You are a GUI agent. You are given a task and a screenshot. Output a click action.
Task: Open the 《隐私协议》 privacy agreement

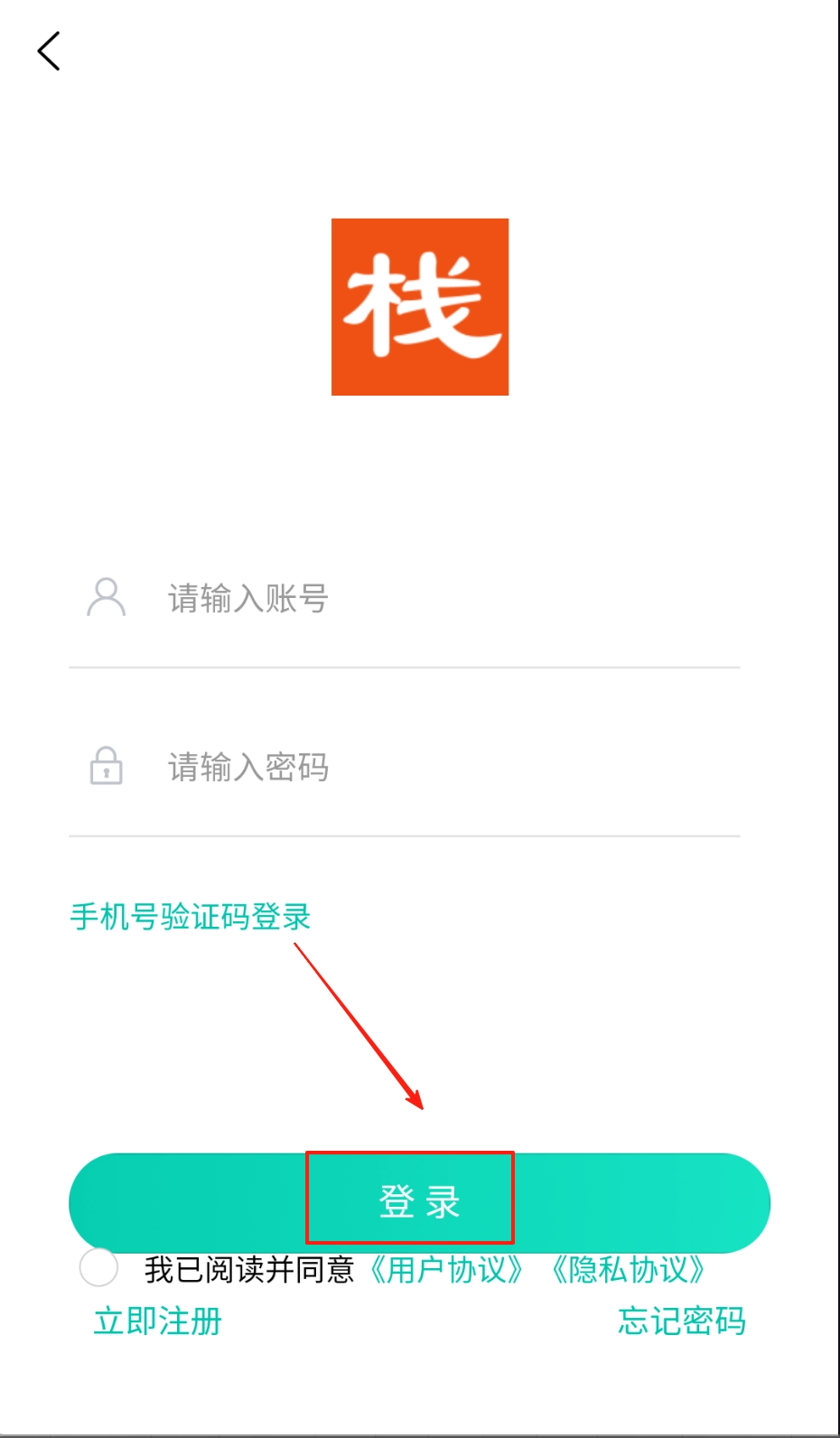click(x=629, y=1270)
